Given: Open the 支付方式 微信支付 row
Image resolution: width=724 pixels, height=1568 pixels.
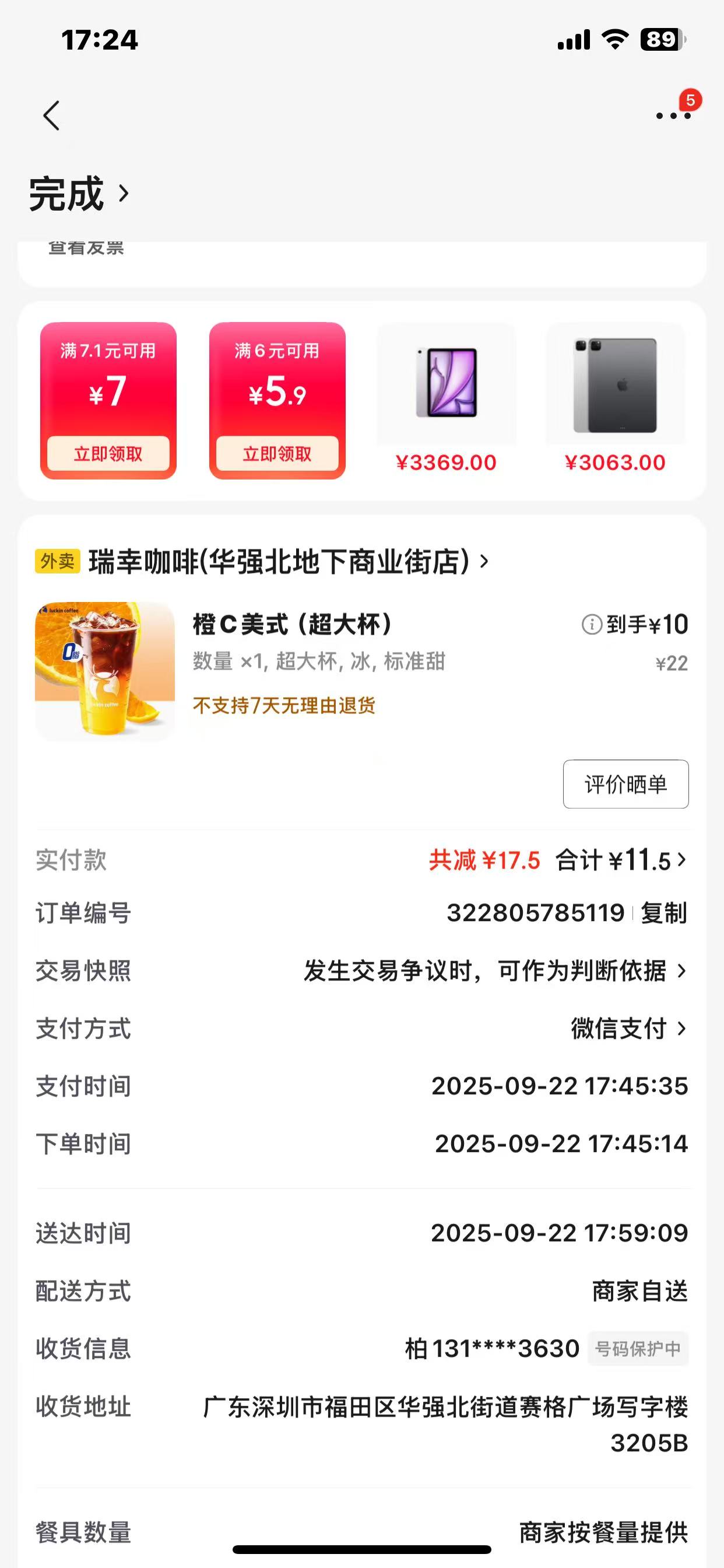Looking at the screenshot, I should (x=627, y=1028).
